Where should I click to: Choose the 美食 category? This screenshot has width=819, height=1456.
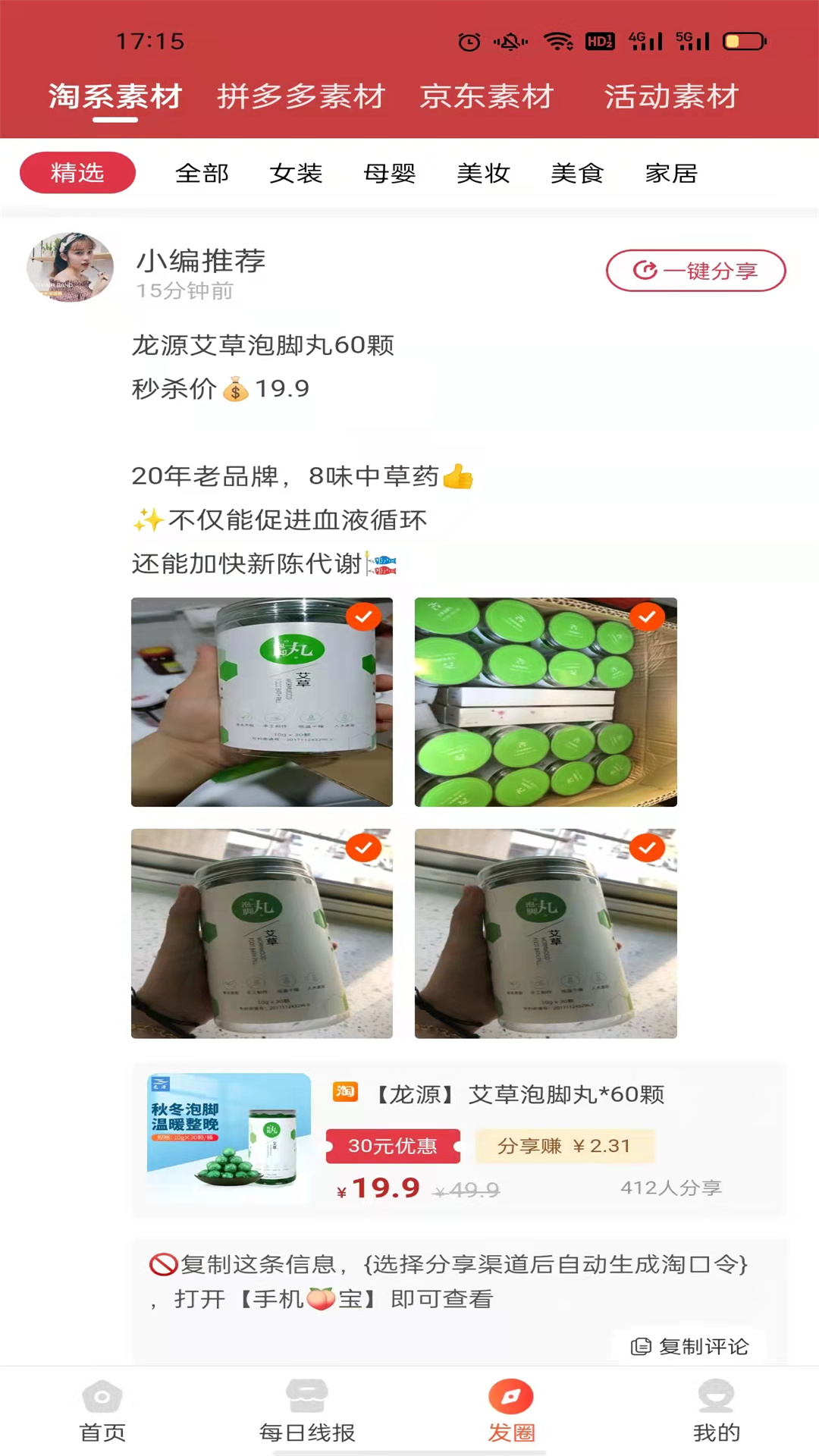click(x=577, y=173)
